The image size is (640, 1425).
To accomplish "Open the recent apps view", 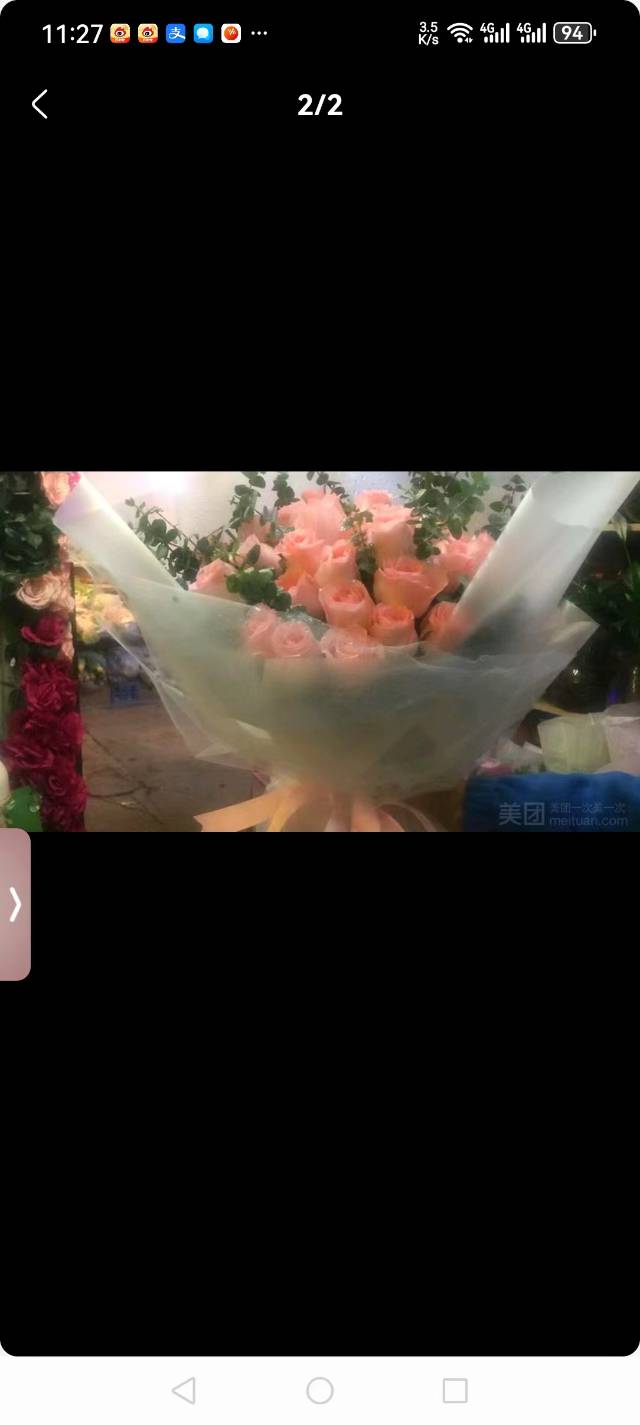I will (455, 1390).
